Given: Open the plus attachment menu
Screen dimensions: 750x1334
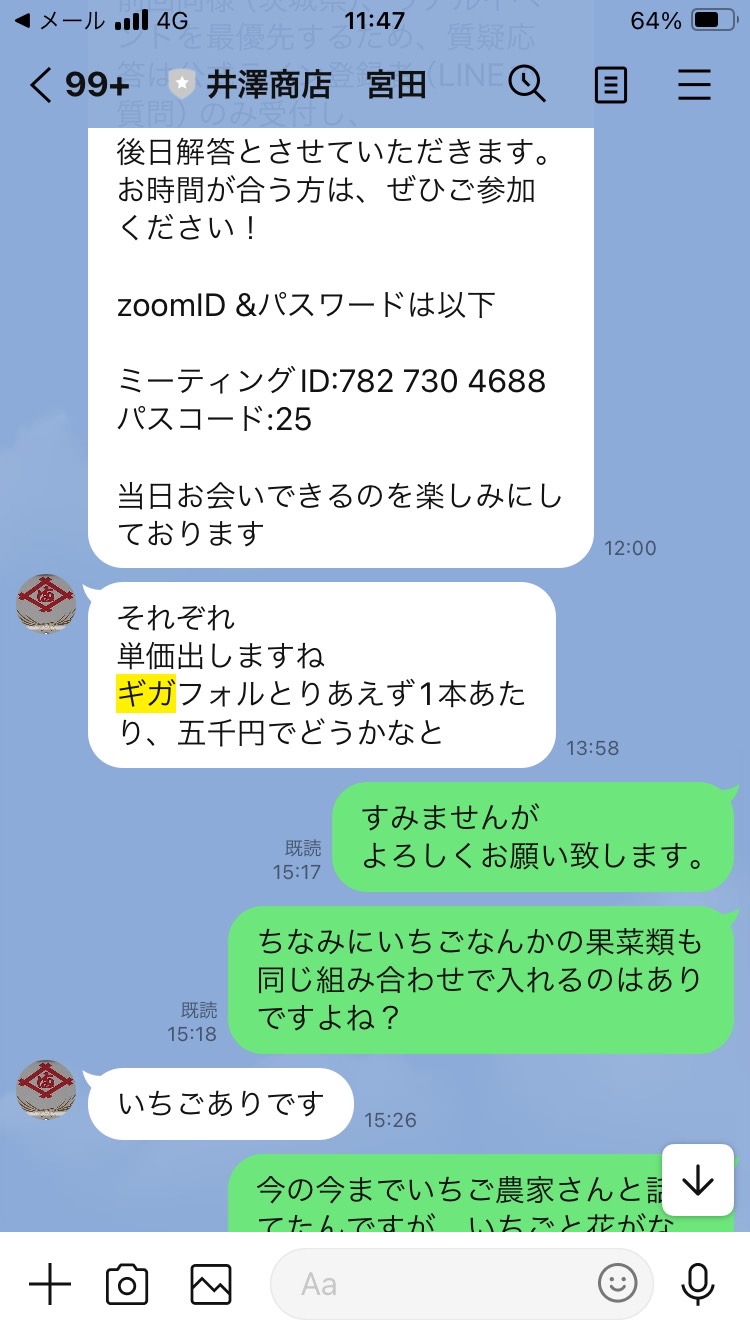Looking at the screenshot, I should tap(50, 1283).
